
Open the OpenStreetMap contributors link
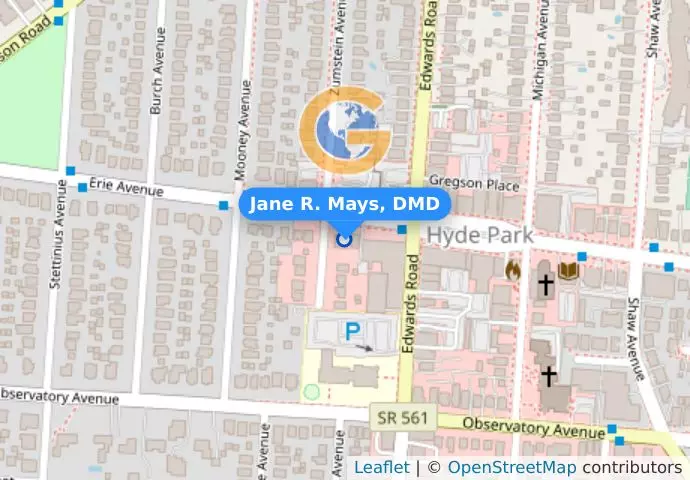coord(511,468)
